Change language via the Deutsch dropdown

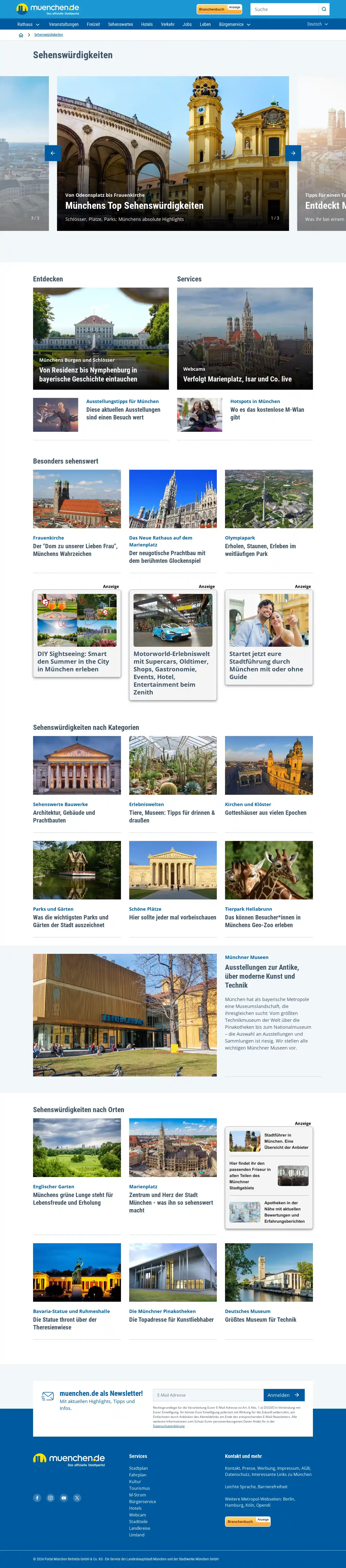[x=317, y=24]
